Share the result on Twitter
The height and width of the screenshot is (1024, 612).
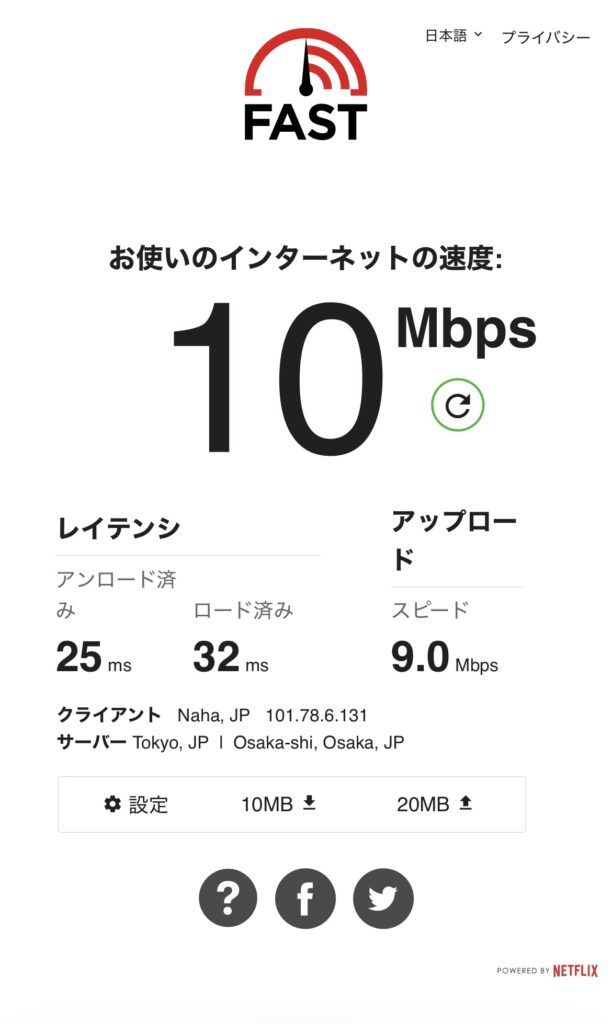383,898
